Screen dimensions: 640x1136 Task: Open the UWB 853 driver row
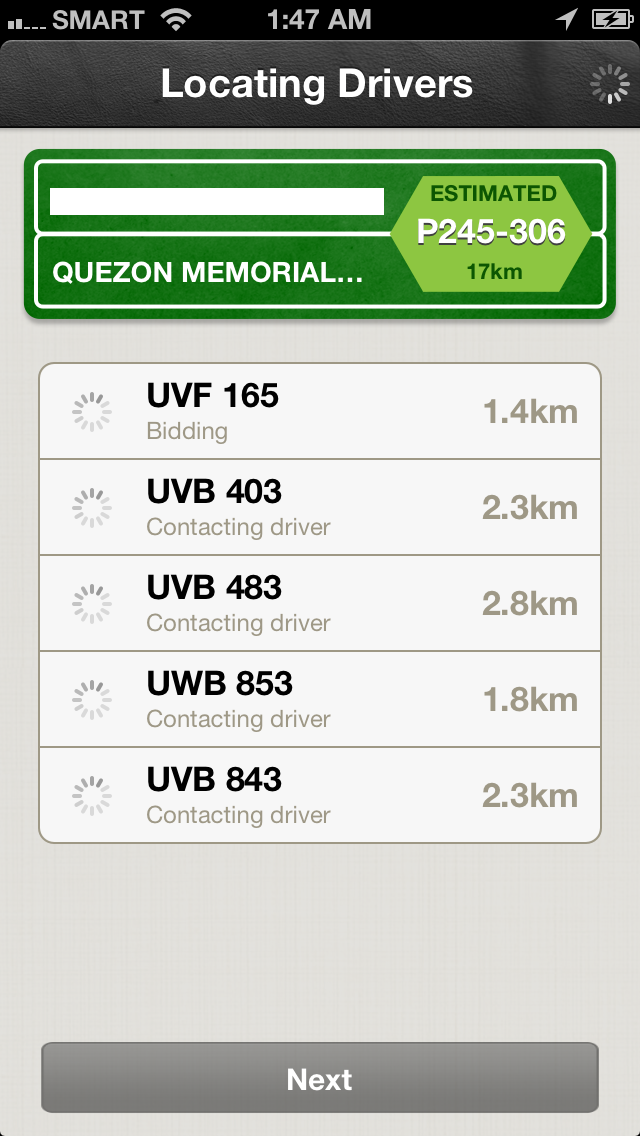(320, 699)
